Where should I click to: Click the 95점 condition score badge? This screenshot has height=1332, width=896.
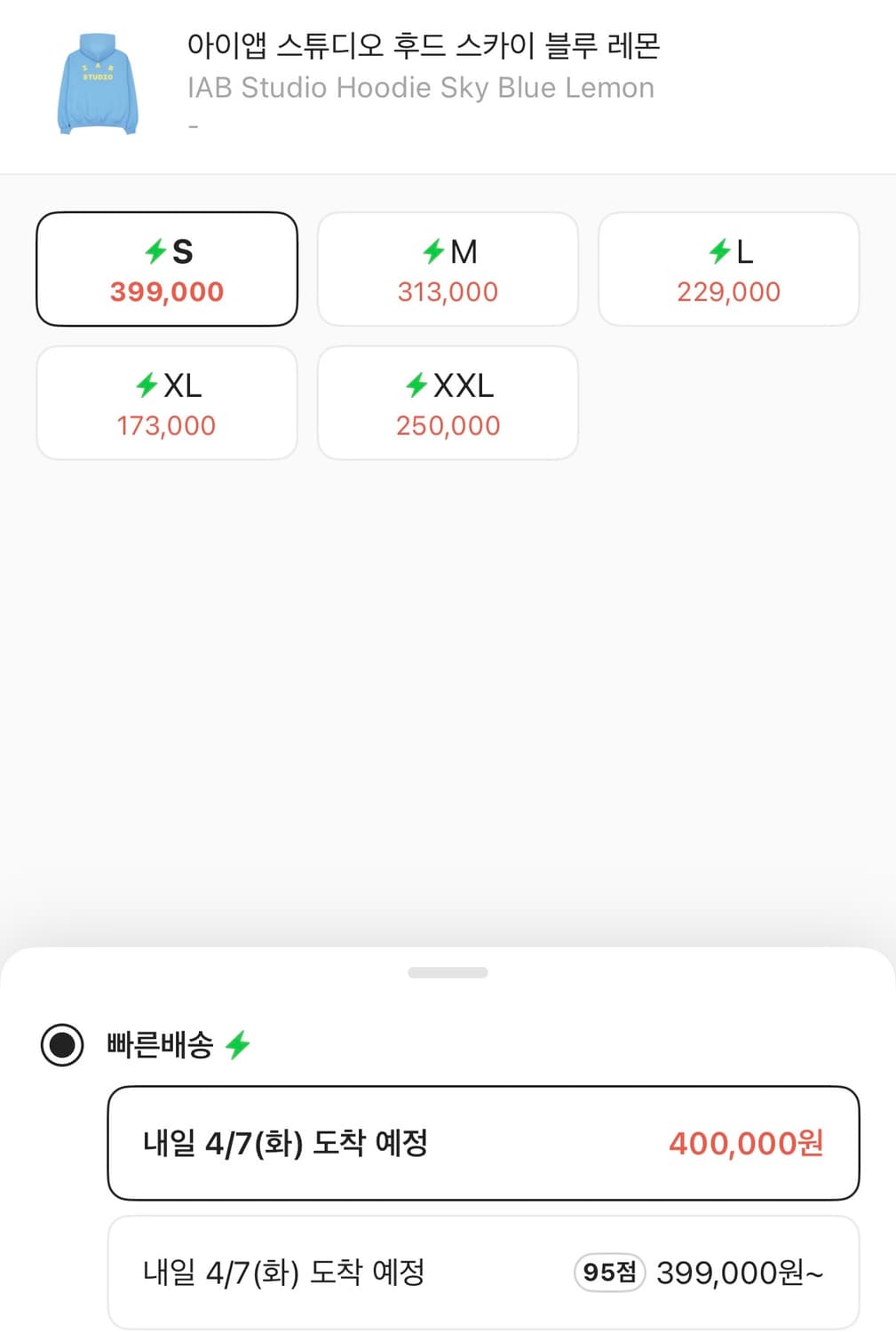[x=609, y=1273]
